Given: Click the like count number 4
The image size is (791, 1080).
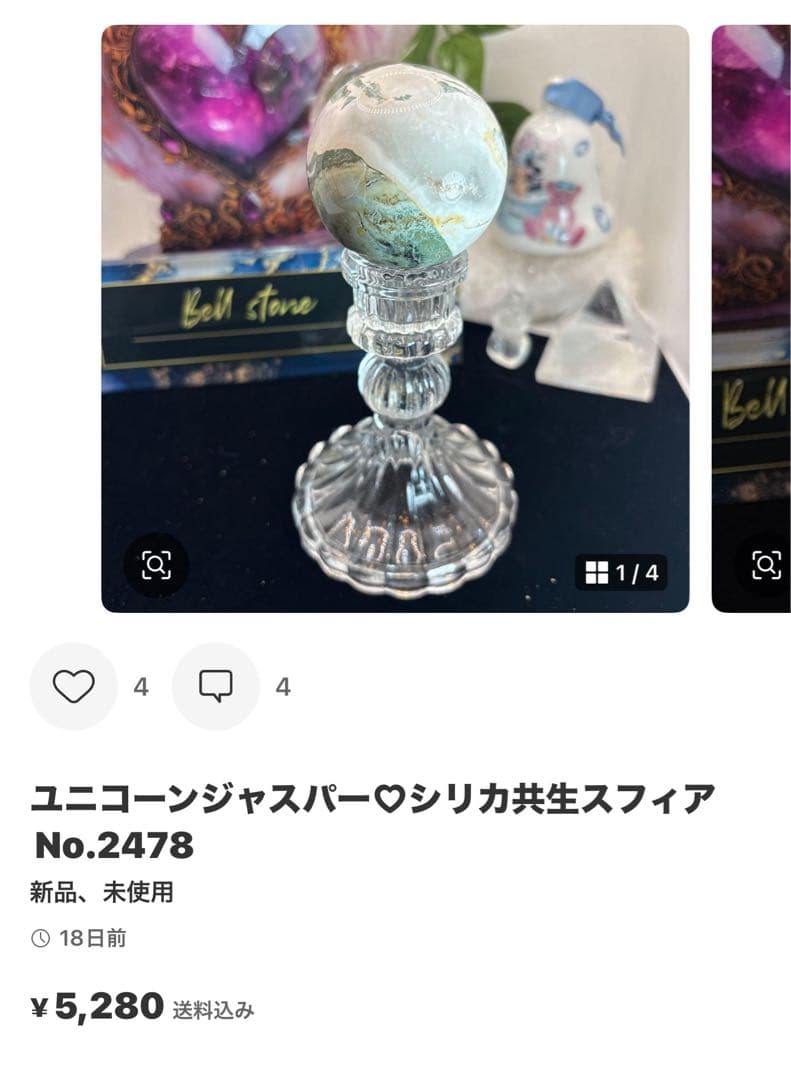Looking at the screenshot, I should 140,687.
